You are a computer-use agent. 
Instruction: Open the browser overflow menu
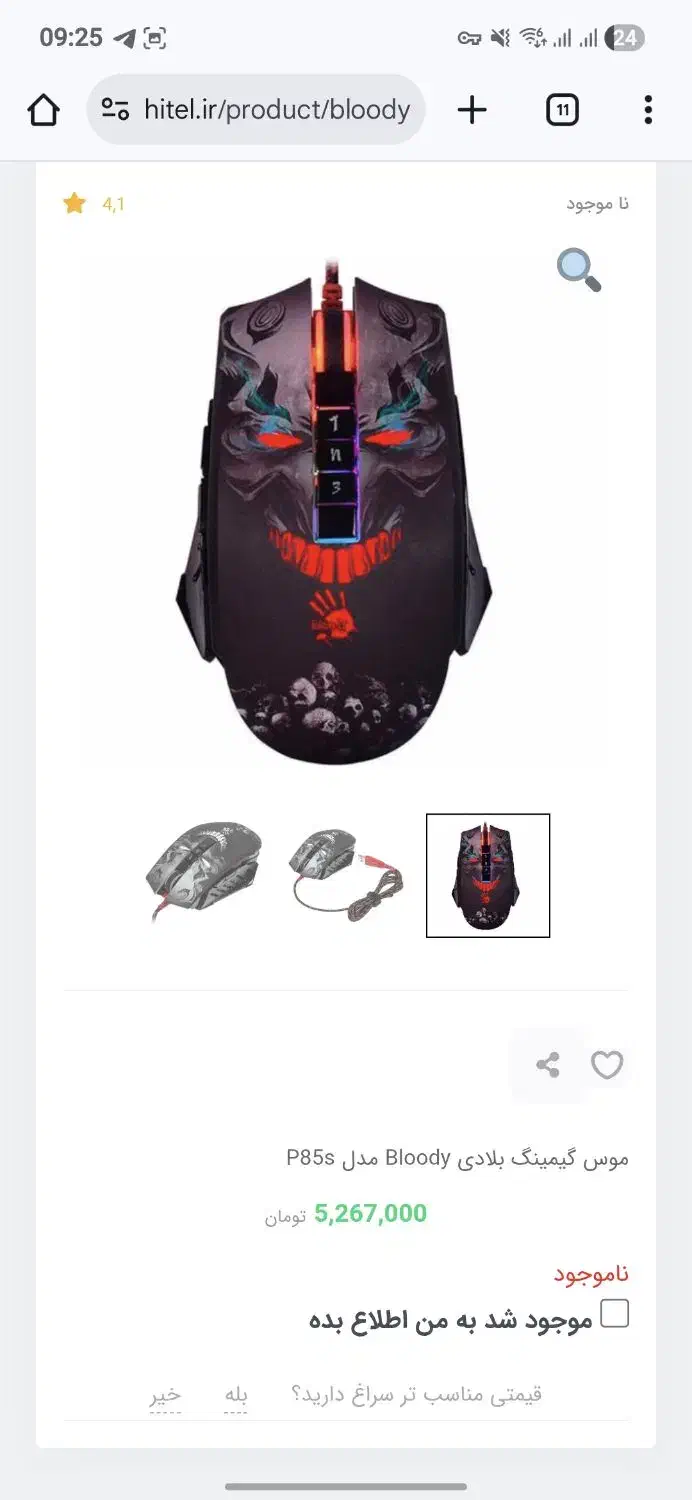pos(648,110)
